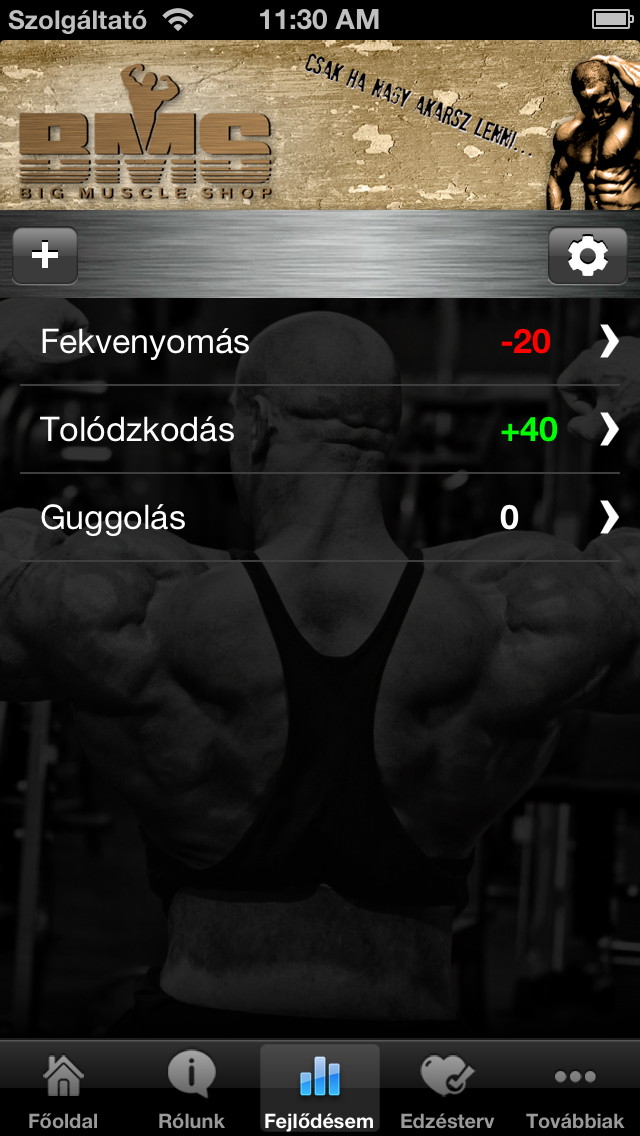Viewport: 640px width, 1136px height.
Task: Show more options under Továbbiak
Action: (x=575, y=1089)
